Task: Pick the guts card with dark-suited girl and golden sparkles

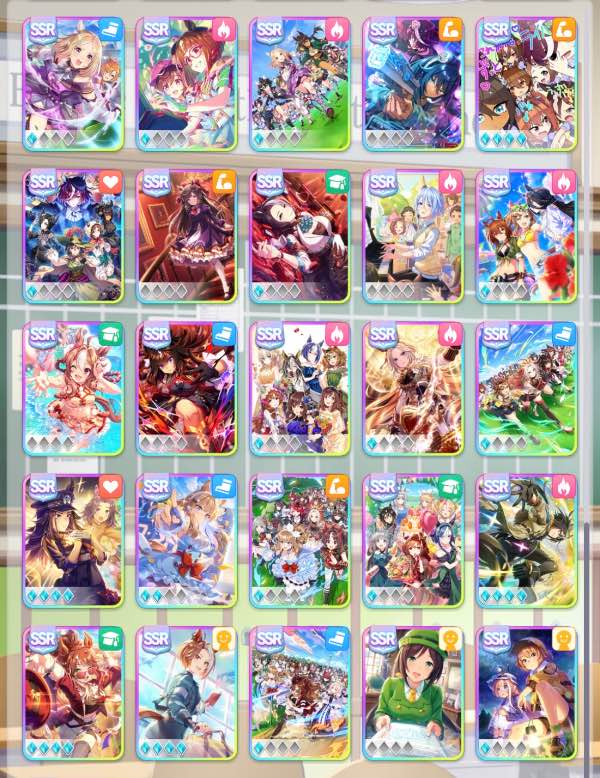Action: tap(527, 541)
